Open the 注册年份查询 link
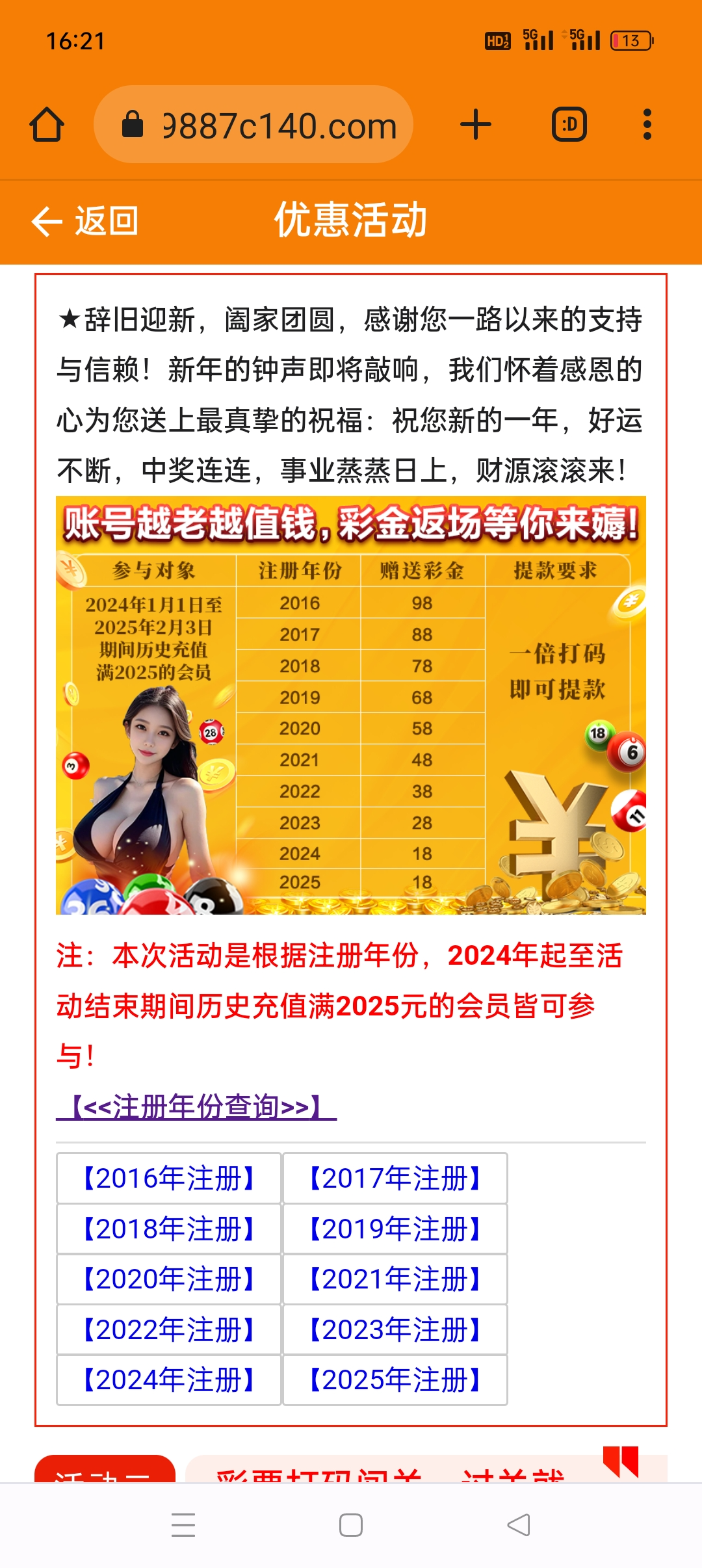The width and height of the screenshot is (702, 1568). (x=196, y=1106)
